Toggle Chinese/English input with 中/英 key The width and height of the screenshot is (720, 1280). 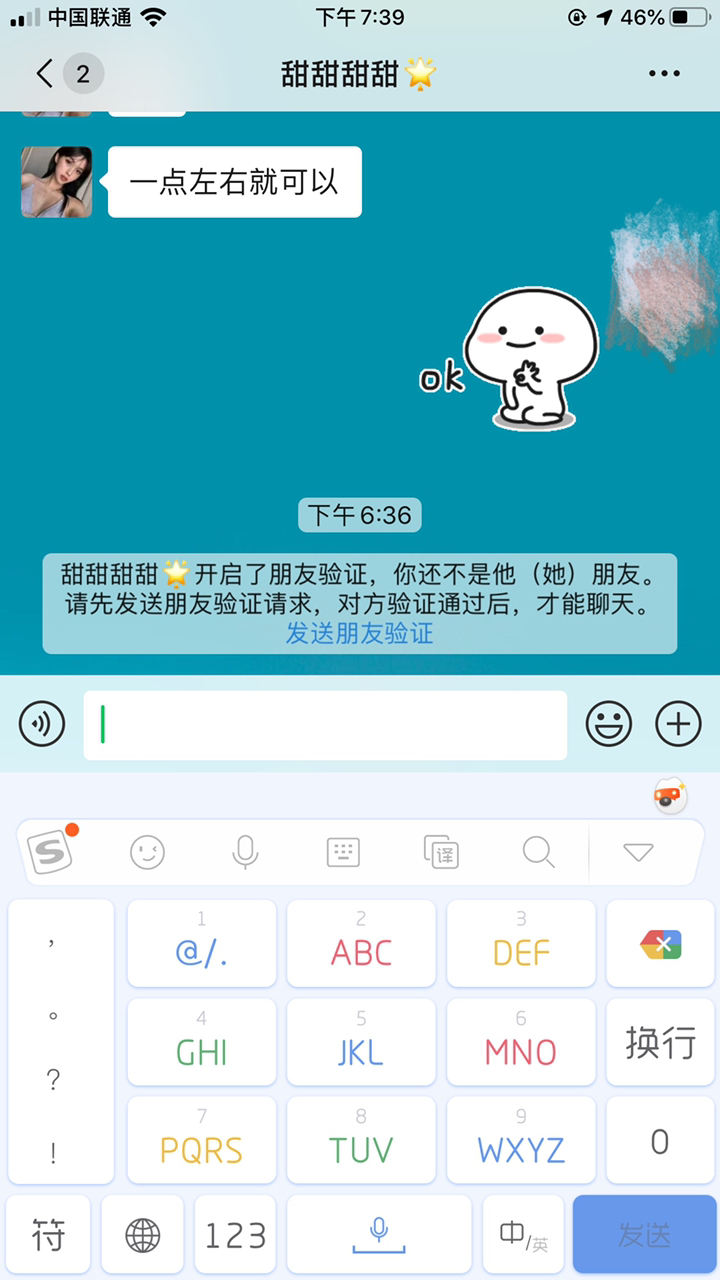tap(524, 1235)
